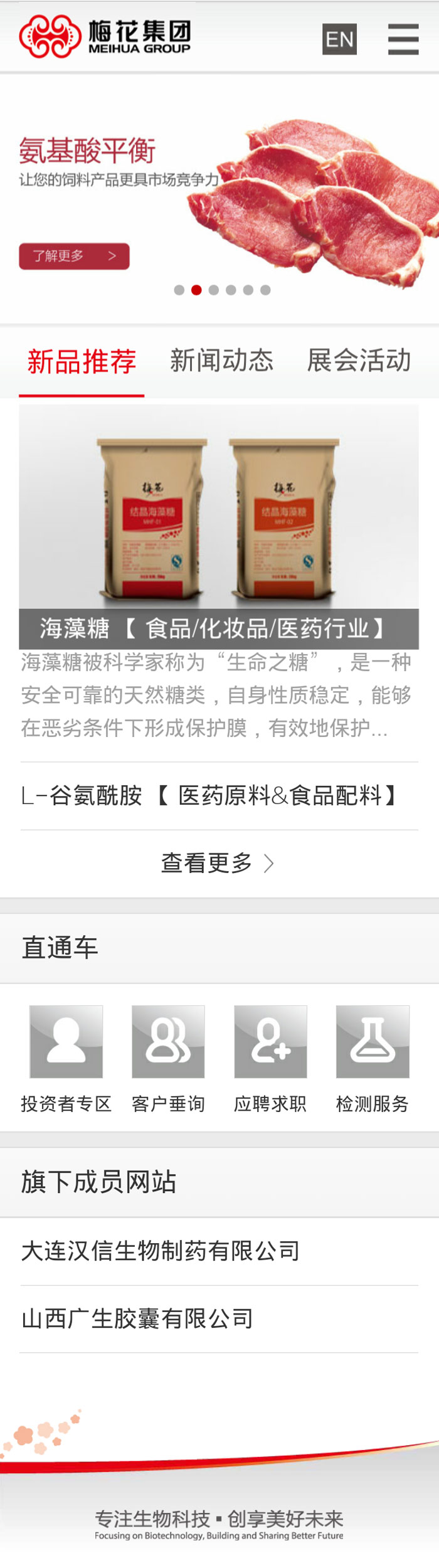Open the hamburger menu
Screen dimensions: 439x1568
[403, 39]
